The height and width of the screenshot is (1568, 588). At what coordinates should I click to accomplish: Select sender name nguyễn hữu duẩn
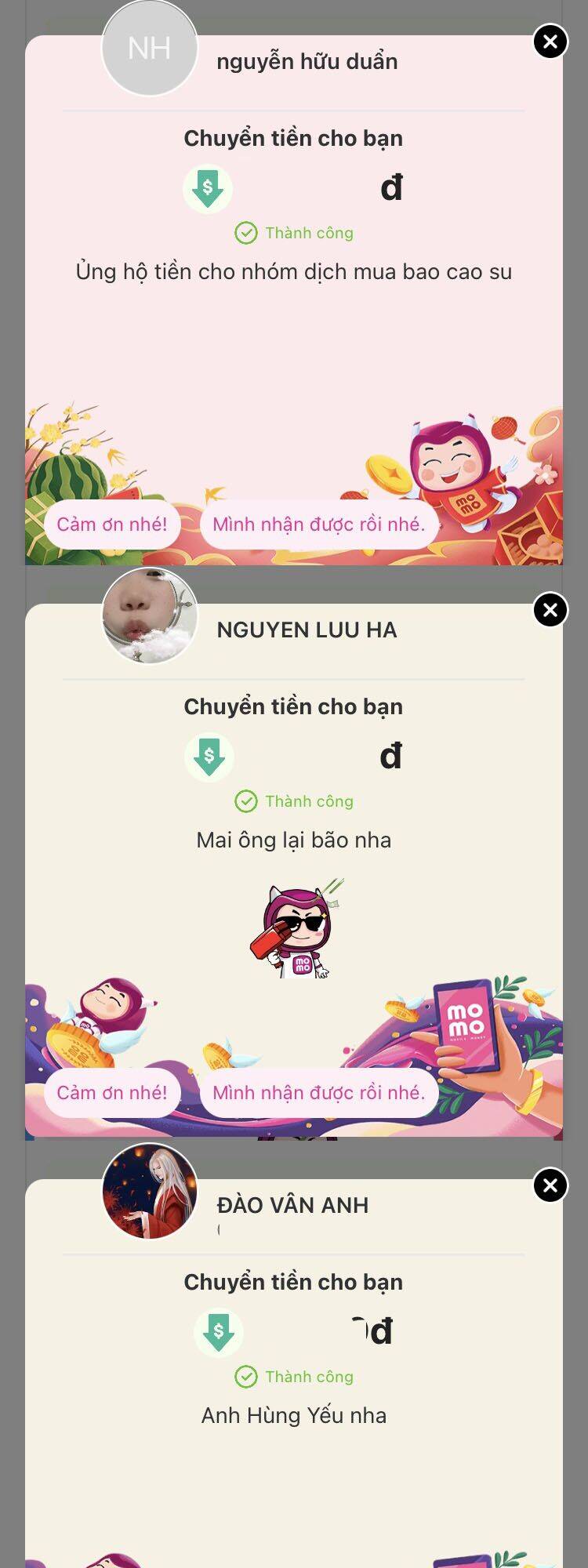pos(308,62)
